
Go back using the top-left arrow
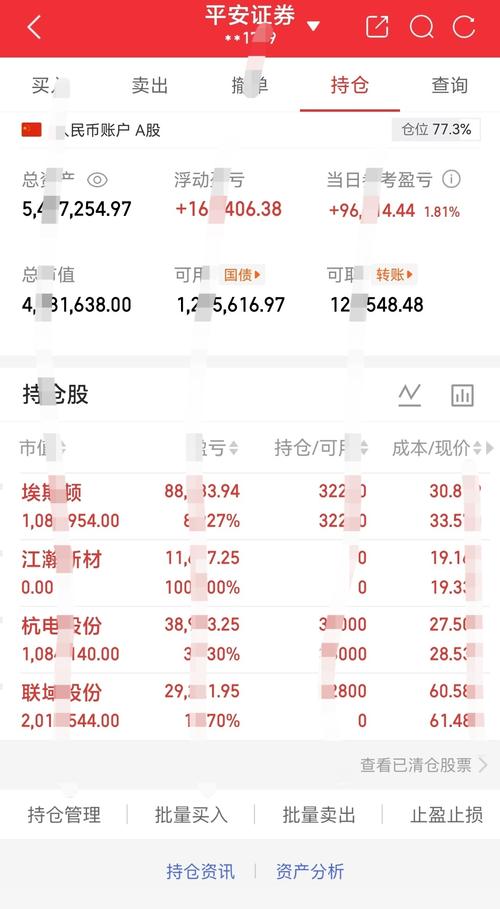tap(35, 27)
